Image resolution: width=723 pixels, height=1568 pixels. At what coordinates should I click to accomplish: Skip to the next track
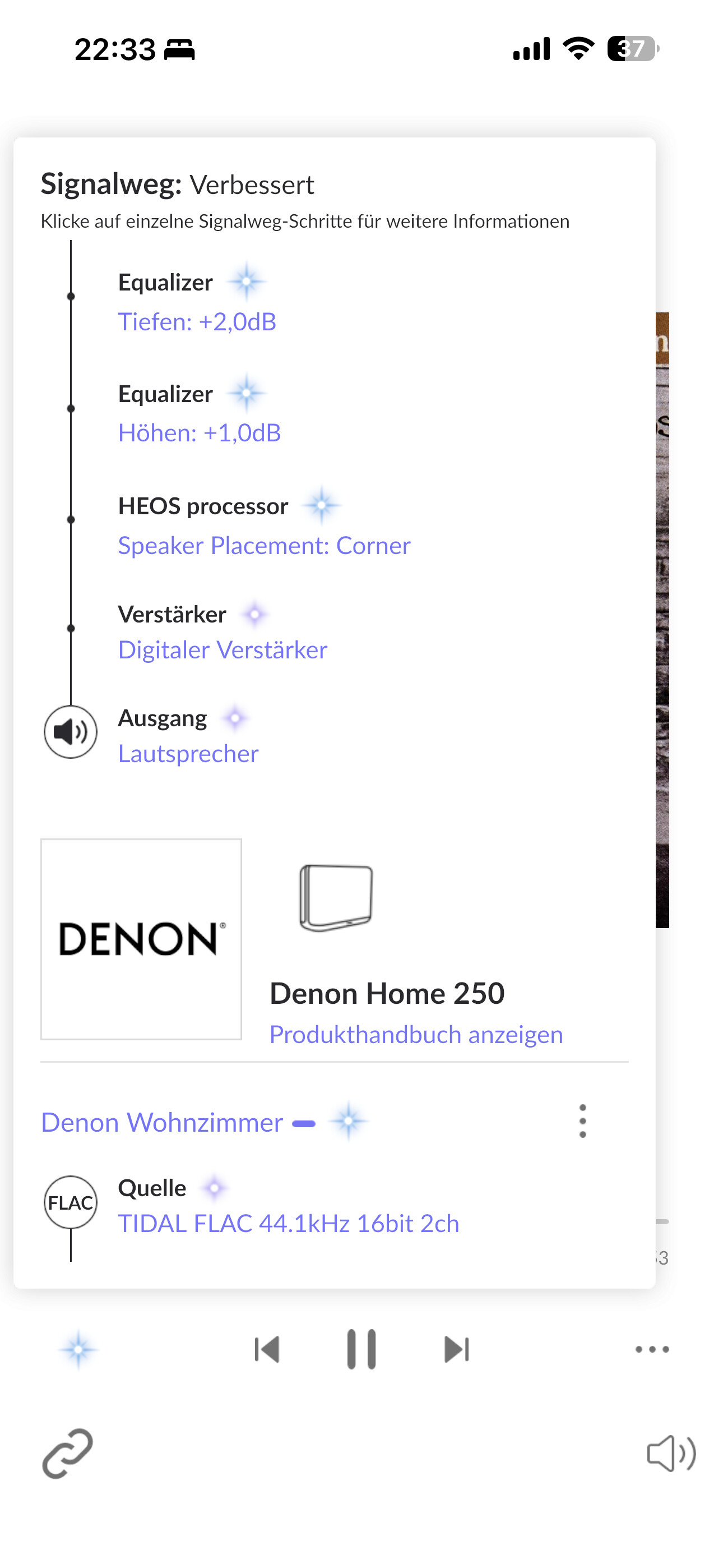[456, 1349]
